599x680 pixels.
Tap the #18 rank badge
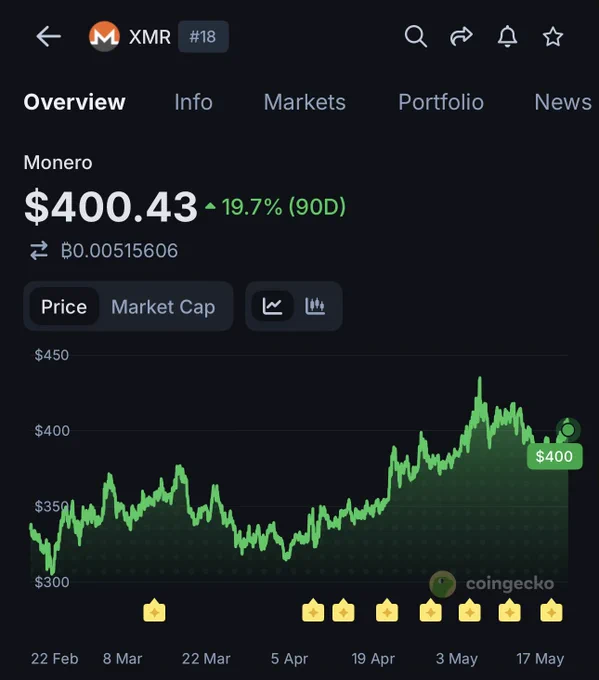pyautogui.click(x=203, y=36)
